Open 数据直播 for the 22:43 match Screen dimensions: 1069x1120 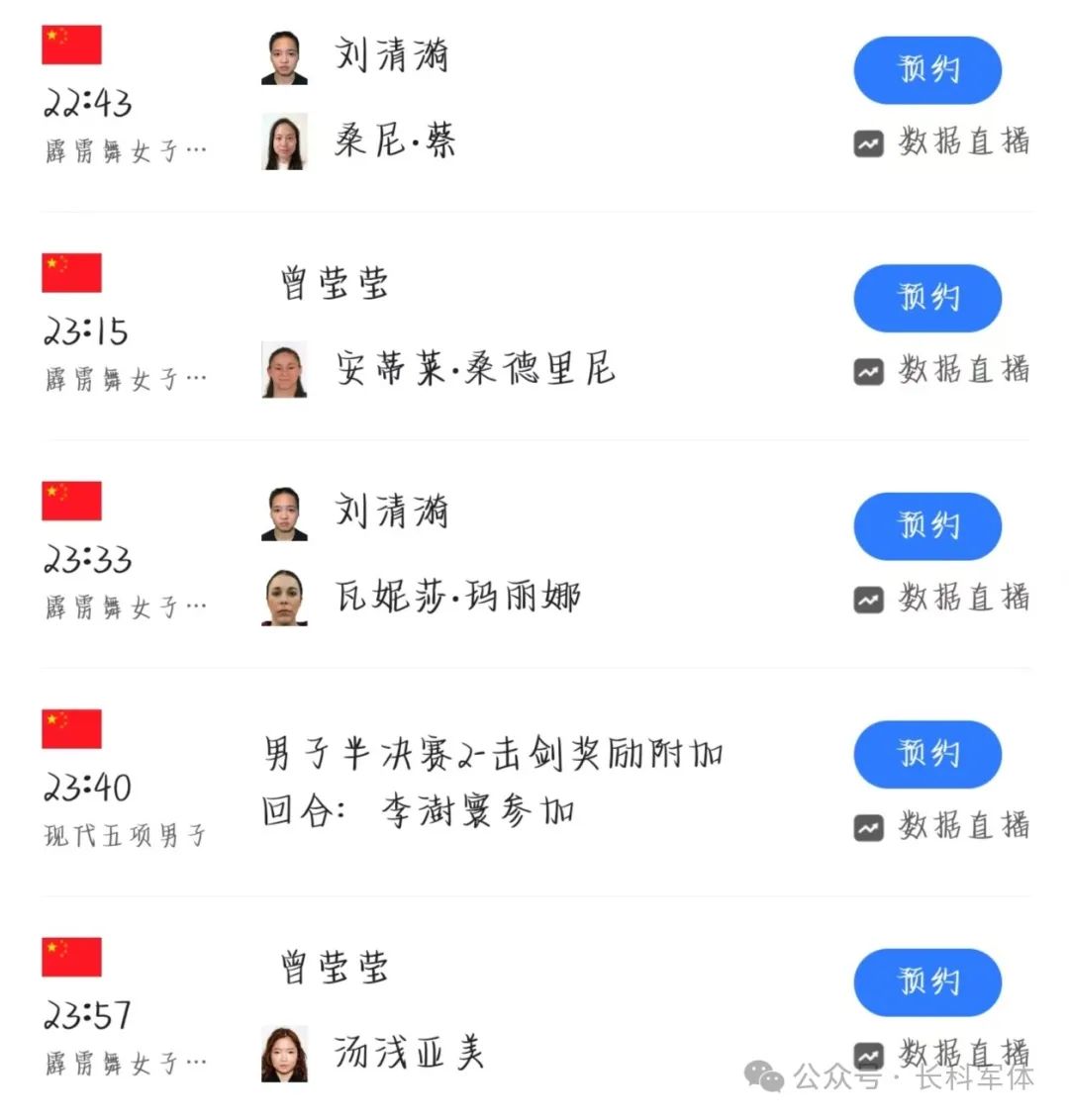[941, 142]
